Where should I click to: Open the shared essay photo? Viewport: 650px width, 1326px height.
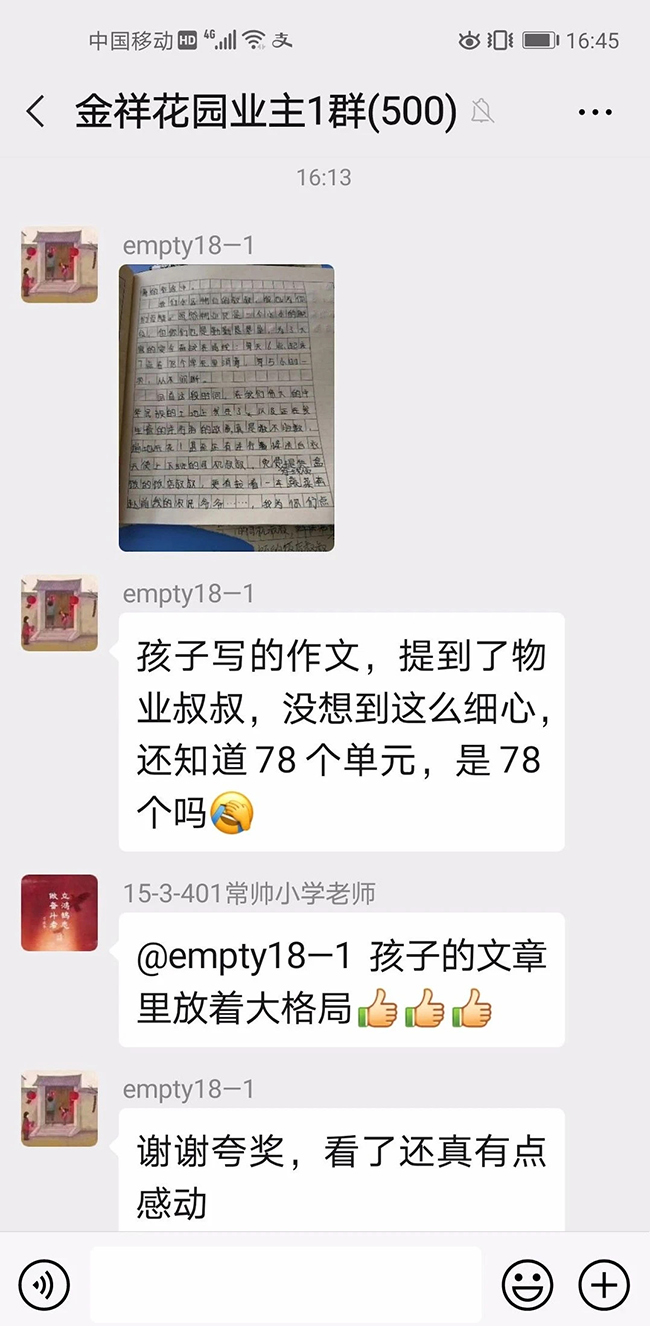(226, 408)
